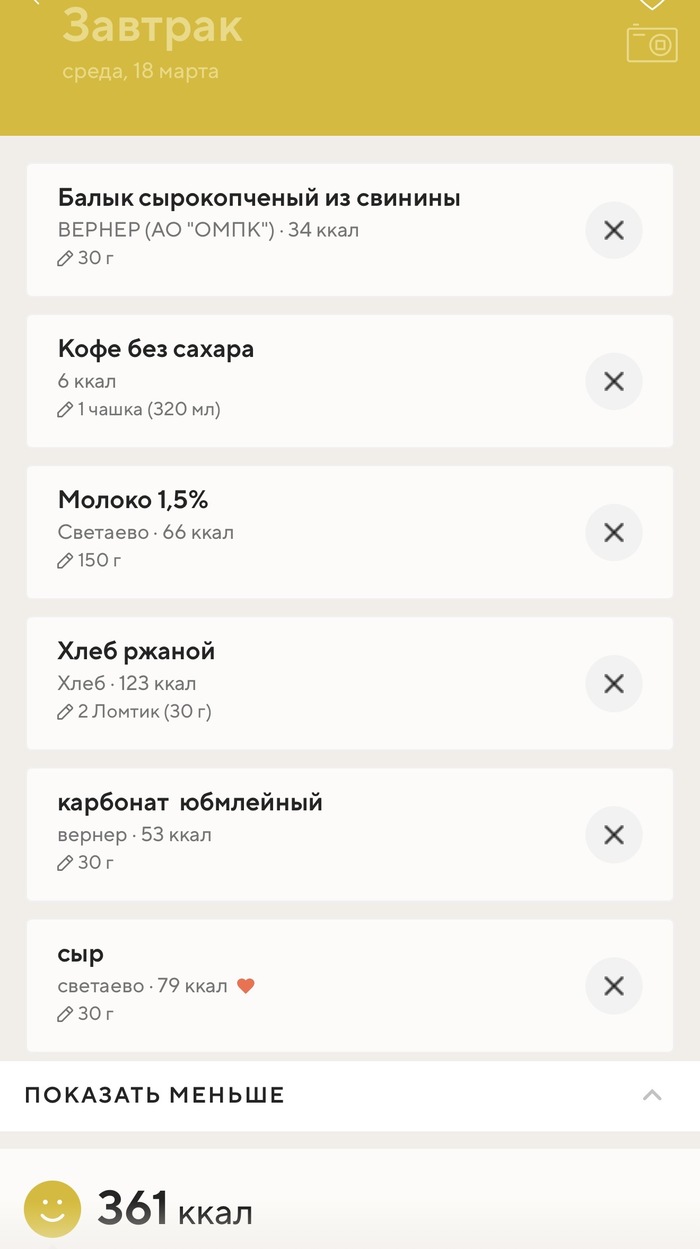Remove Молоко 1,5% from the list
This screenshot has width=700, height=1249.
click(613, 532)
